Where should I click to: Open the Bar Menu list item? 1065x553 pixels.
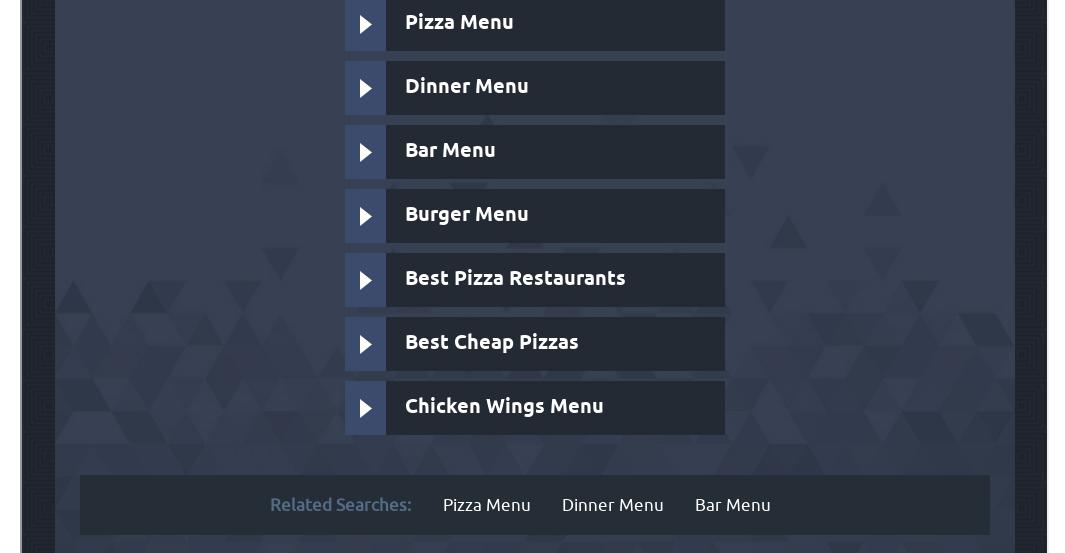tap(534, 151)
